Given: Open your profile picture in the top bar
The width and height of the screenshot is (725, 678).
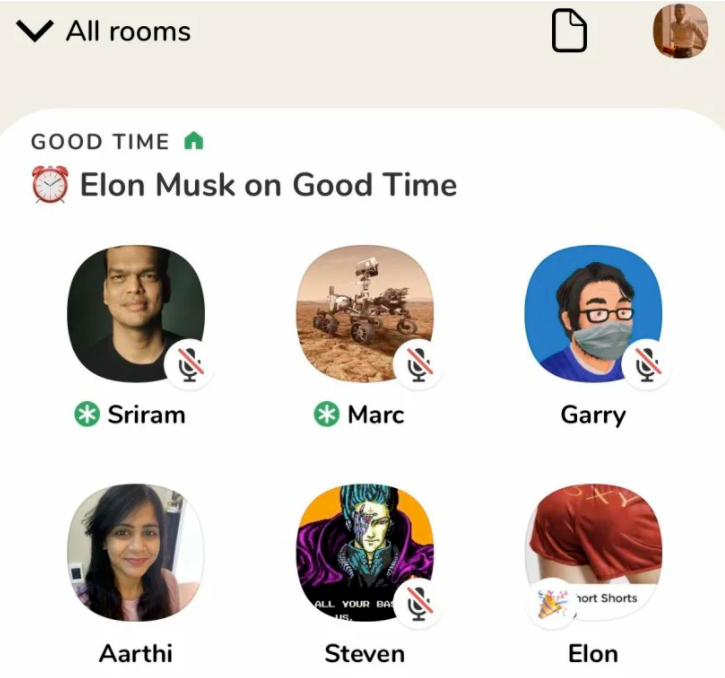Looking at the screenshot, I should [680, 31].
